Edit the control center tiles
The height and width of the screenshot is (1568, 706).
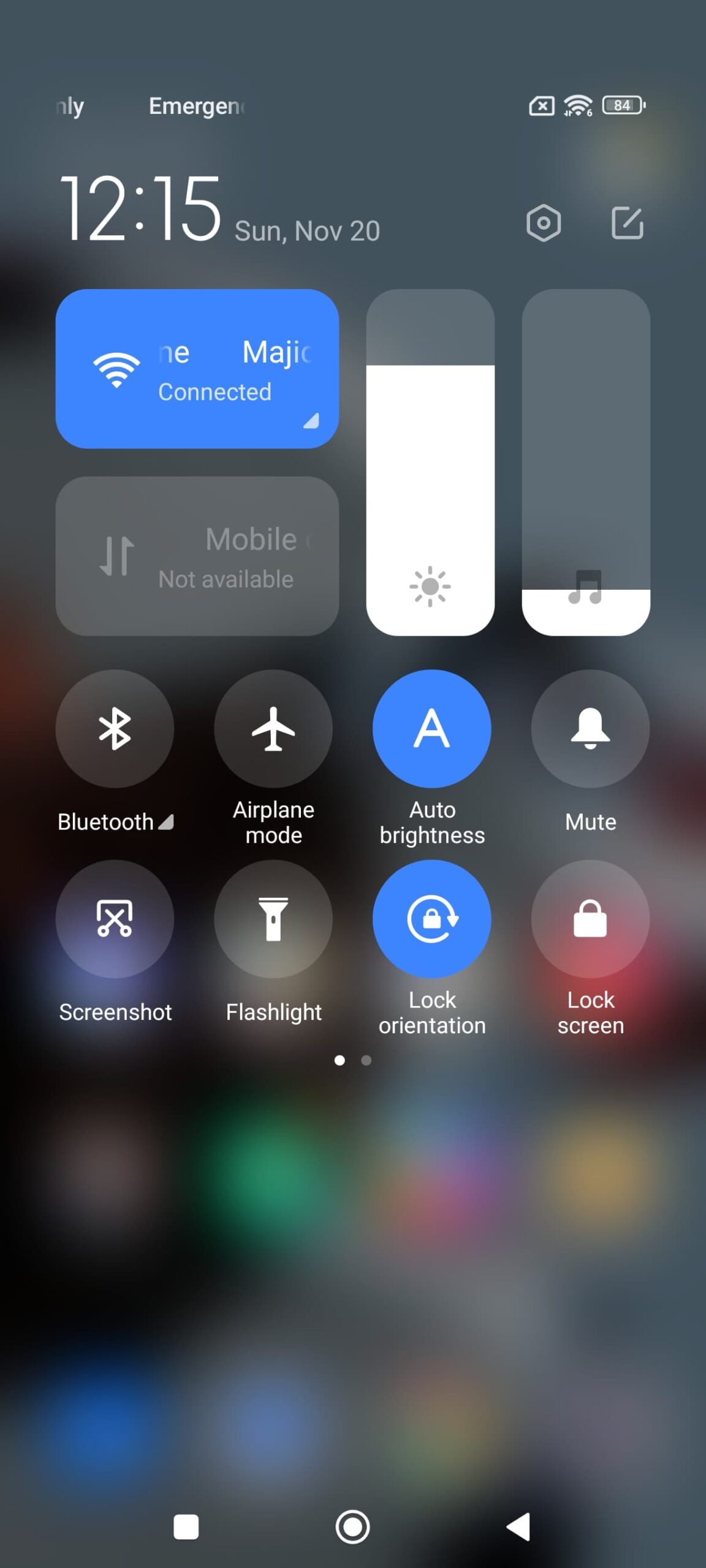[x=627, y=223]
